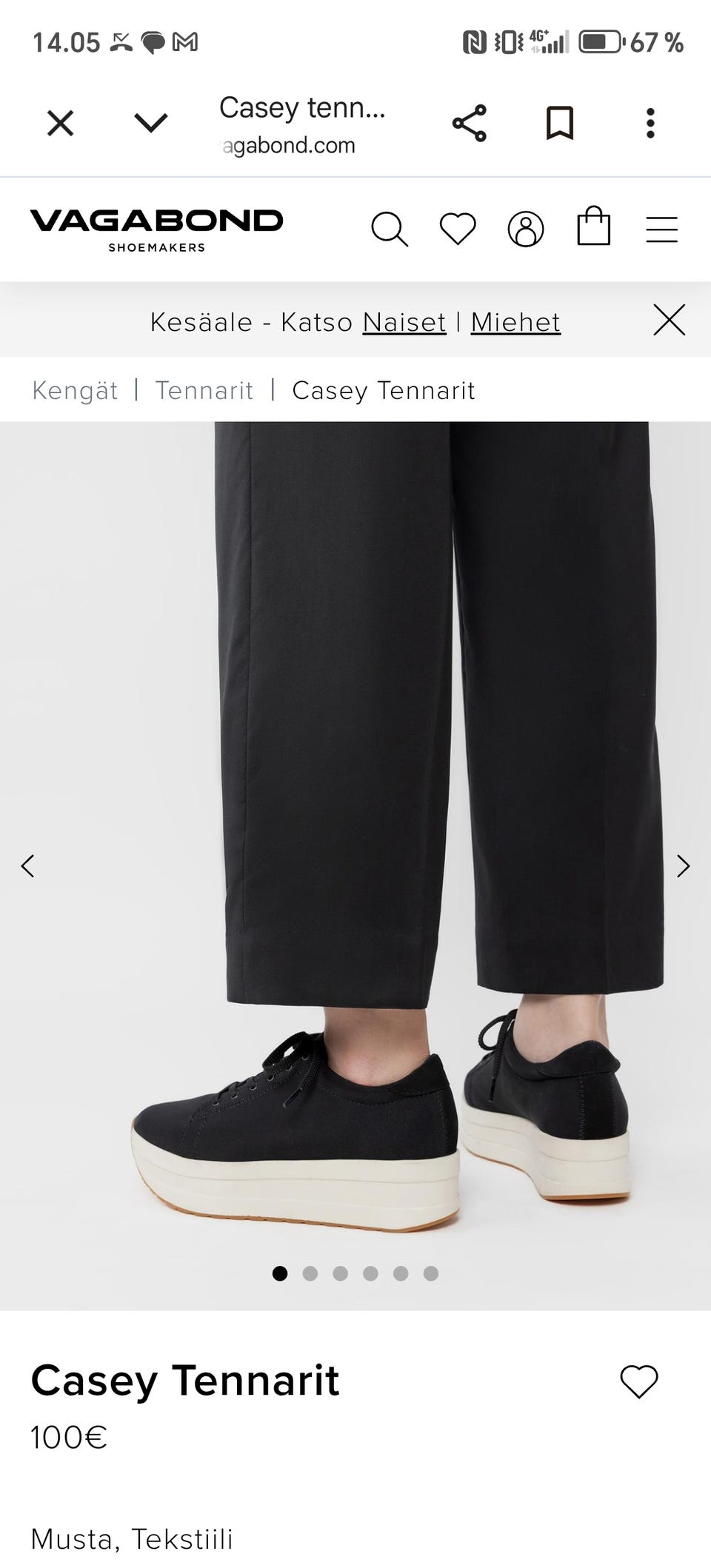The height and width of the screenshot is (1568, 711).
Task: Dismiss the Kesäale banner
Action: pos(670,320)
